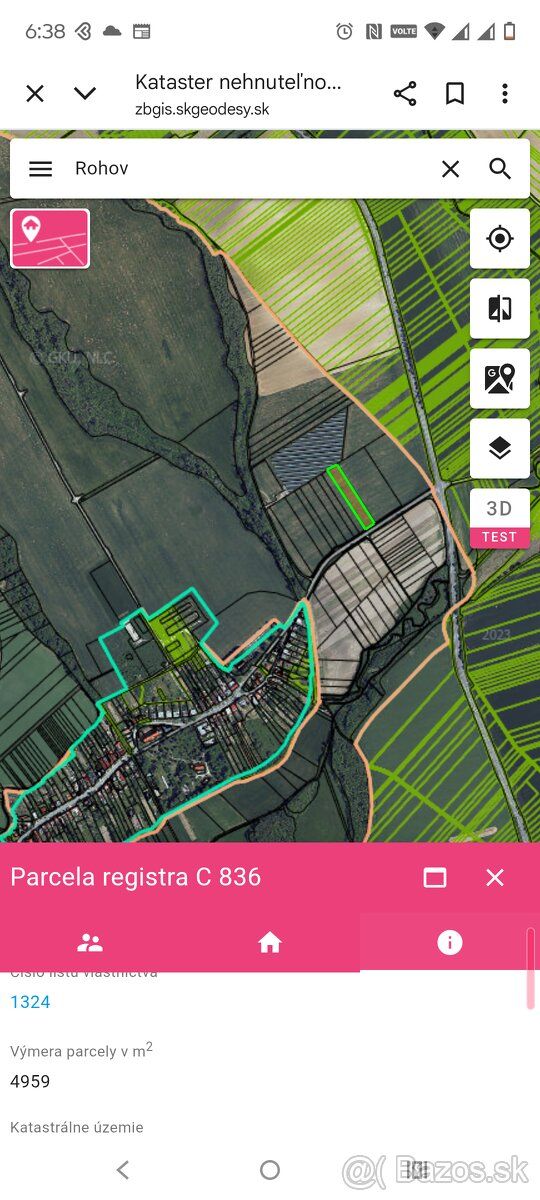The width and height of the screenshot is (540, 1200).
Task: Open the map hamburger menu
Action: click(x=40, y=169)
